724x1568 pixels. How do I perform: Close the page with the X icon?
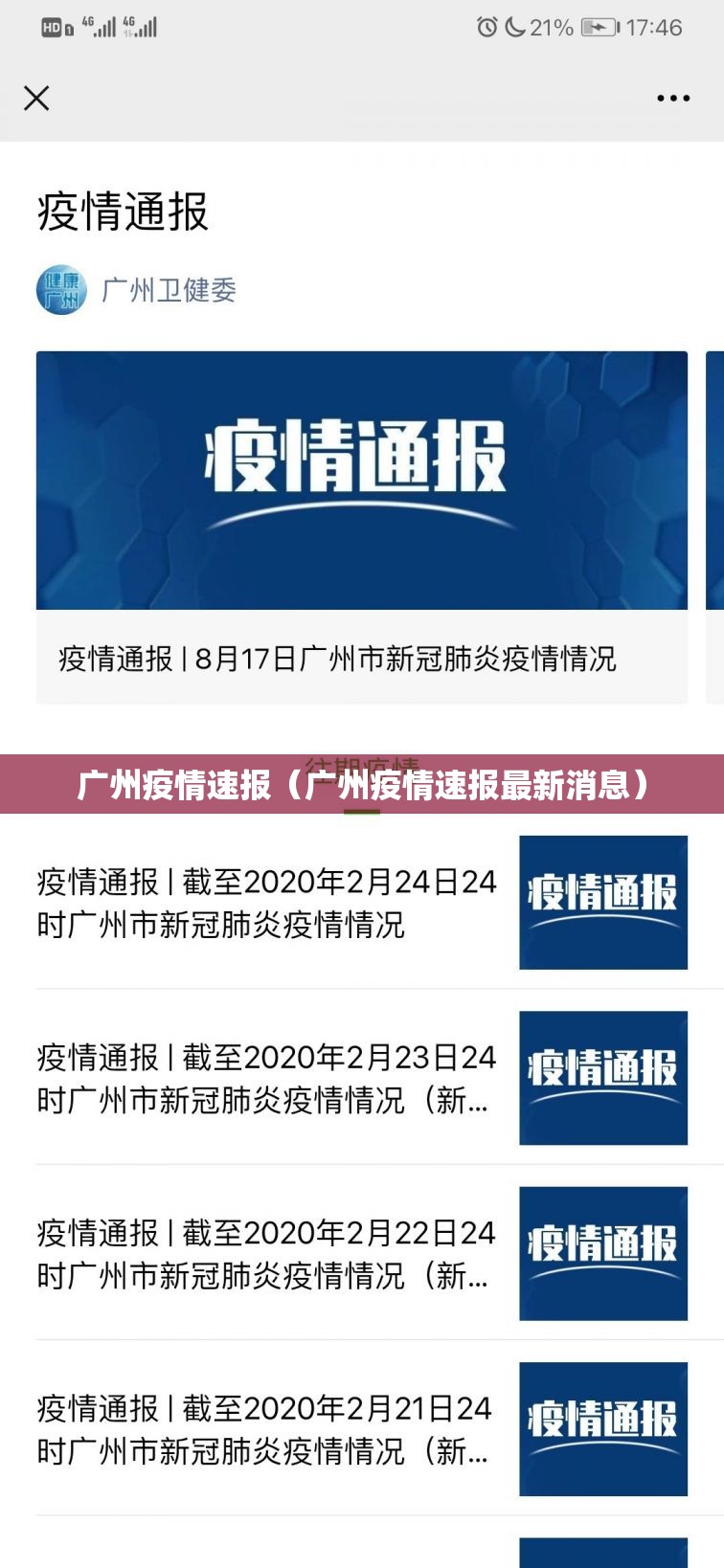tap(36, 98)
